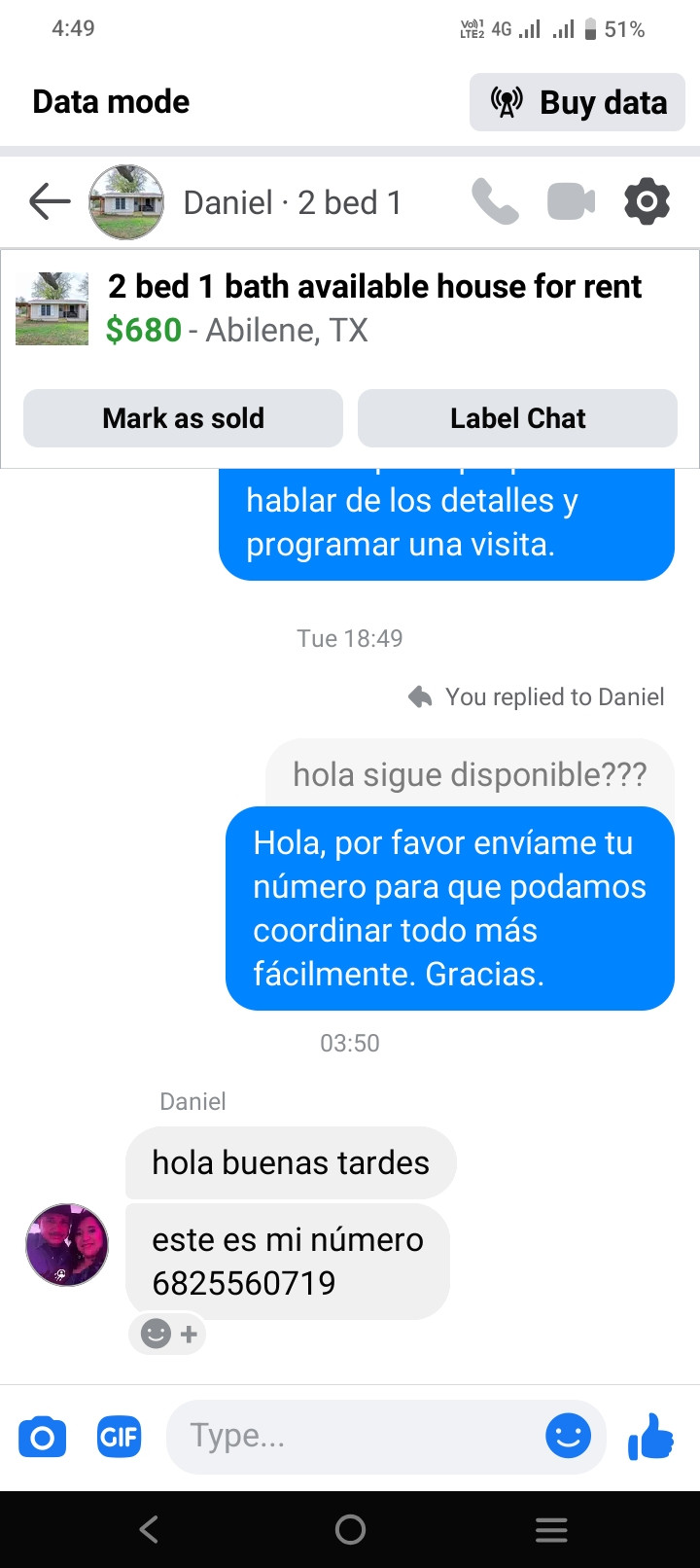Tap the Label Chat button

tap(517, 418)
